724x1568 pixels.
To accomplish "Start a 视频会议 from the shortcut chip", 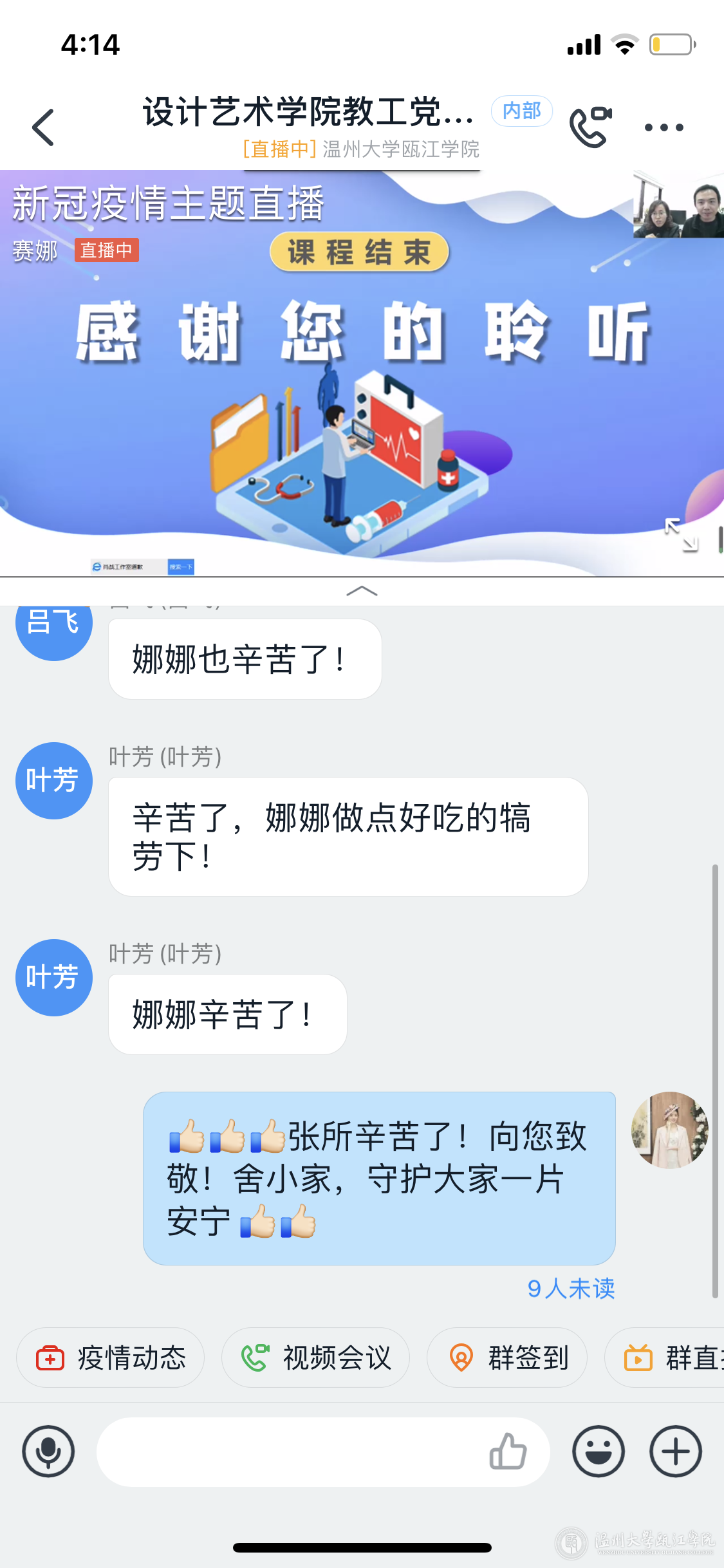I will coord(315,1358).
